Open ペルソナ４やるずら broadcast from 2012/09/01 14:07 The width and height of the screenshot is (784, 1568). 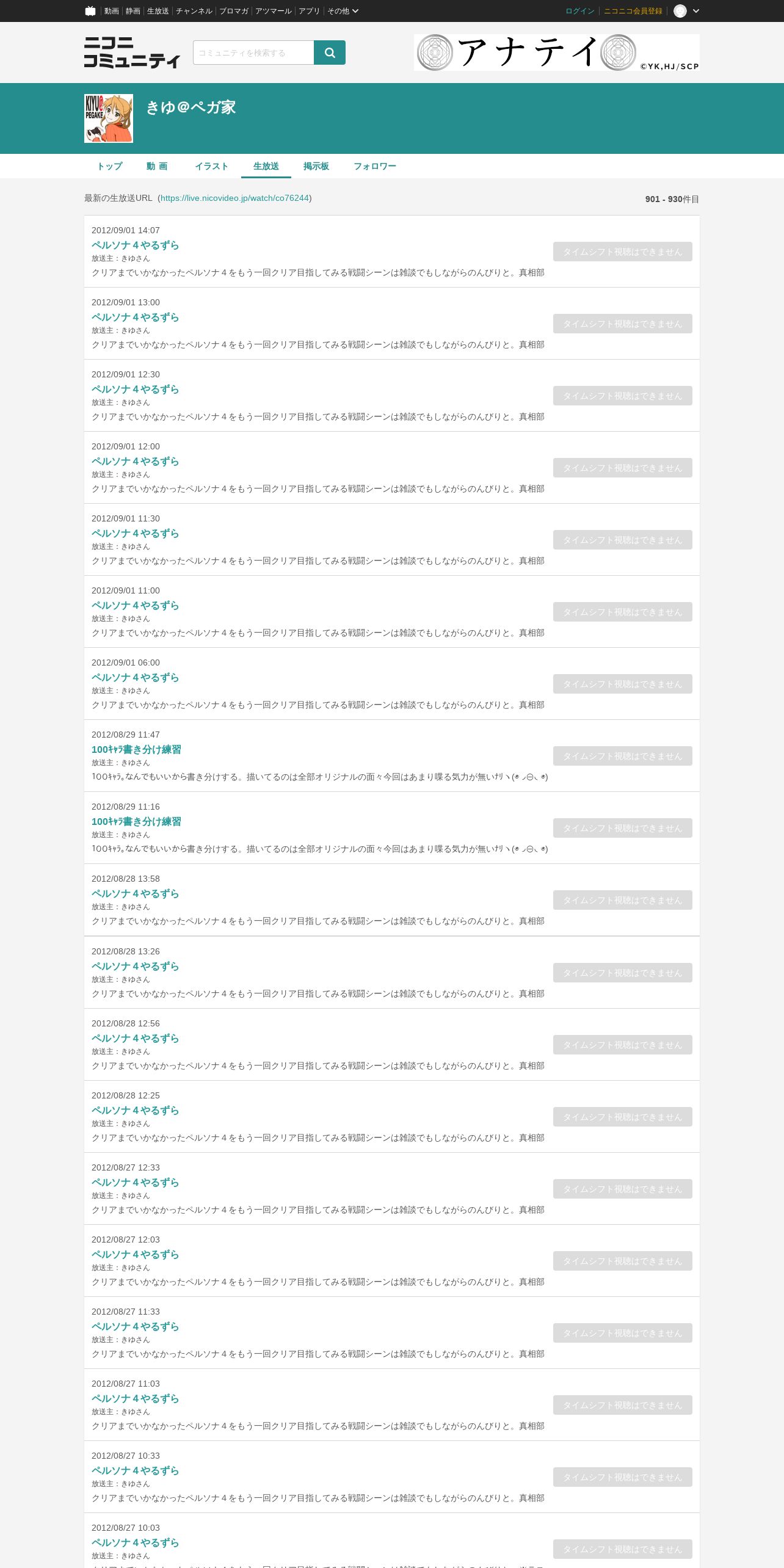click(135, 245)
